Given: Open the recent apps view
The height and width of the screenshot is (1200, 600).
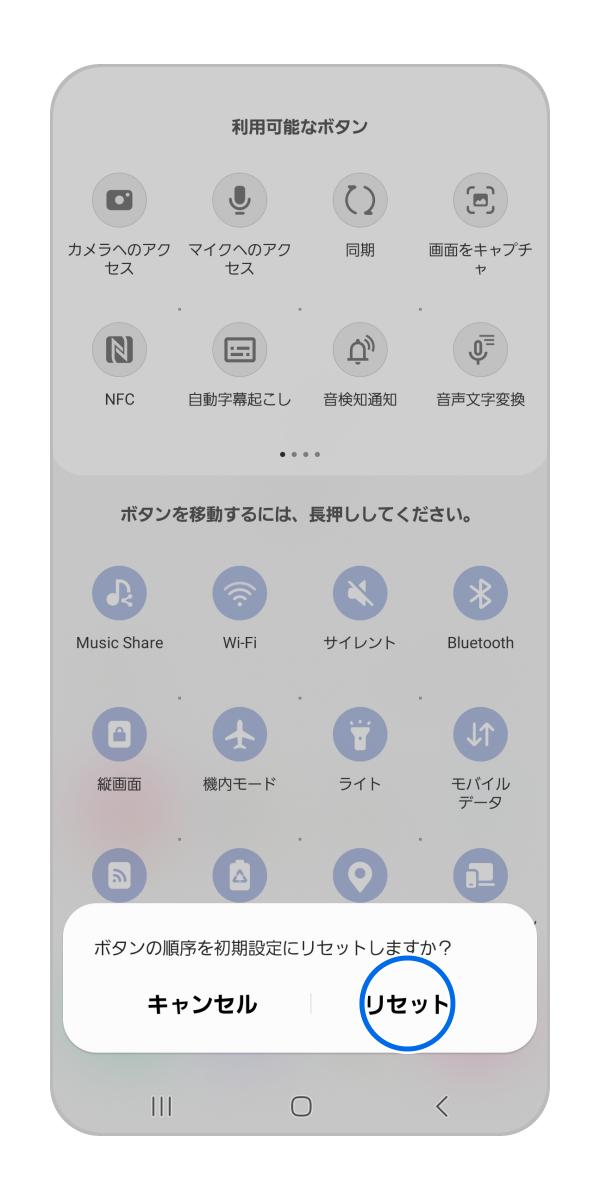Looking at the screenshot, I should click(x=161, y=1106).
